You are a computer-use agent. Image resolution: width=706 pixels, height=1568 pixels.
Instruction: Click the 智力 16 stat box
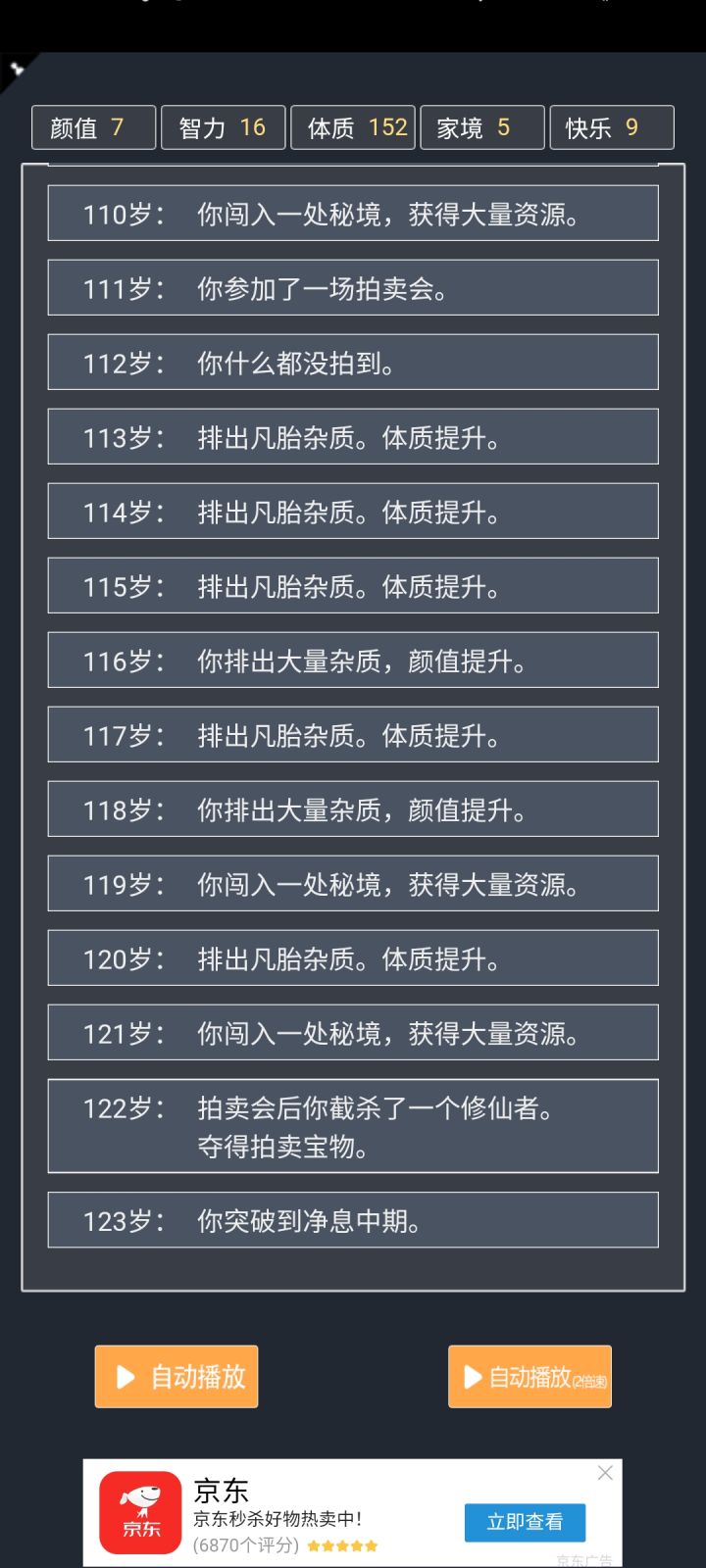click(223, 127)
